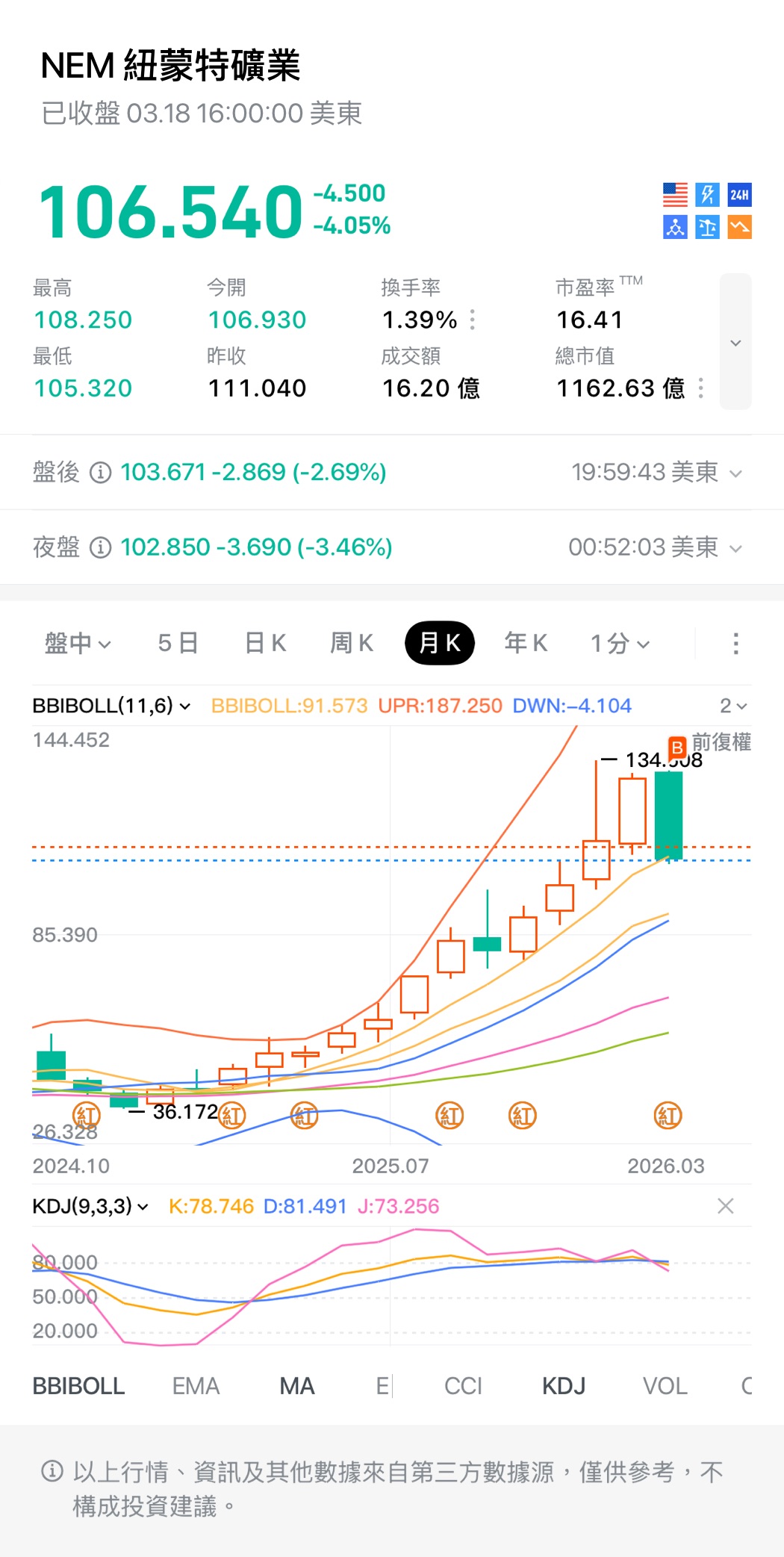Switch to the CCI indicator

[463, 1386]
